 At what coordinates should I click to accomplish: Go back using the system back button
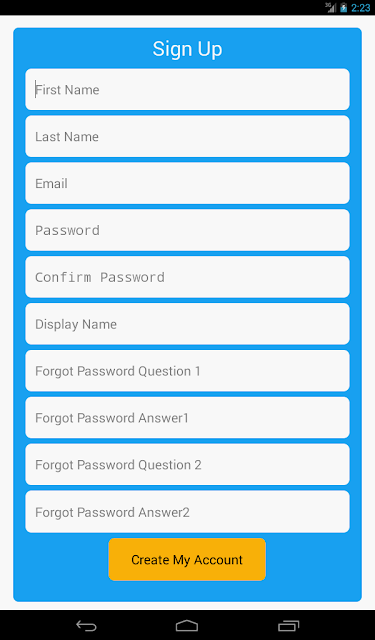point(86,625)
